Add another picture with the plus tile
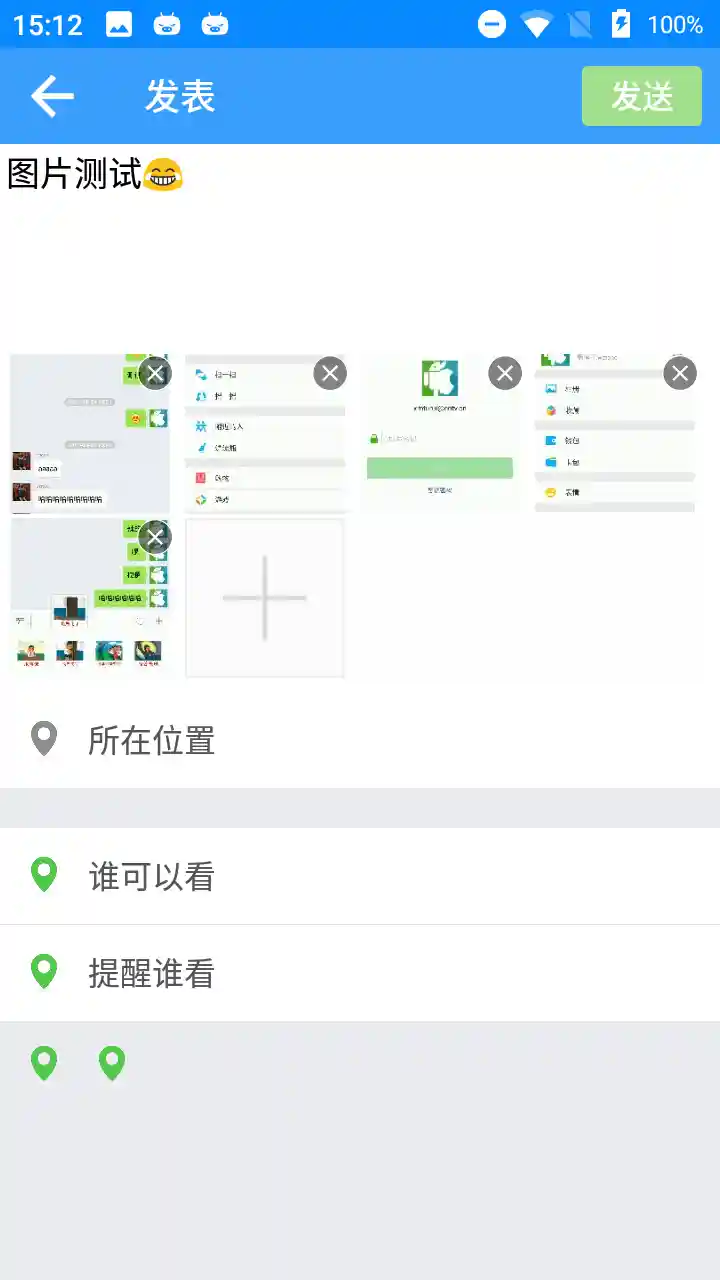This screenshot has width=720, height=1280. (265, 598)
